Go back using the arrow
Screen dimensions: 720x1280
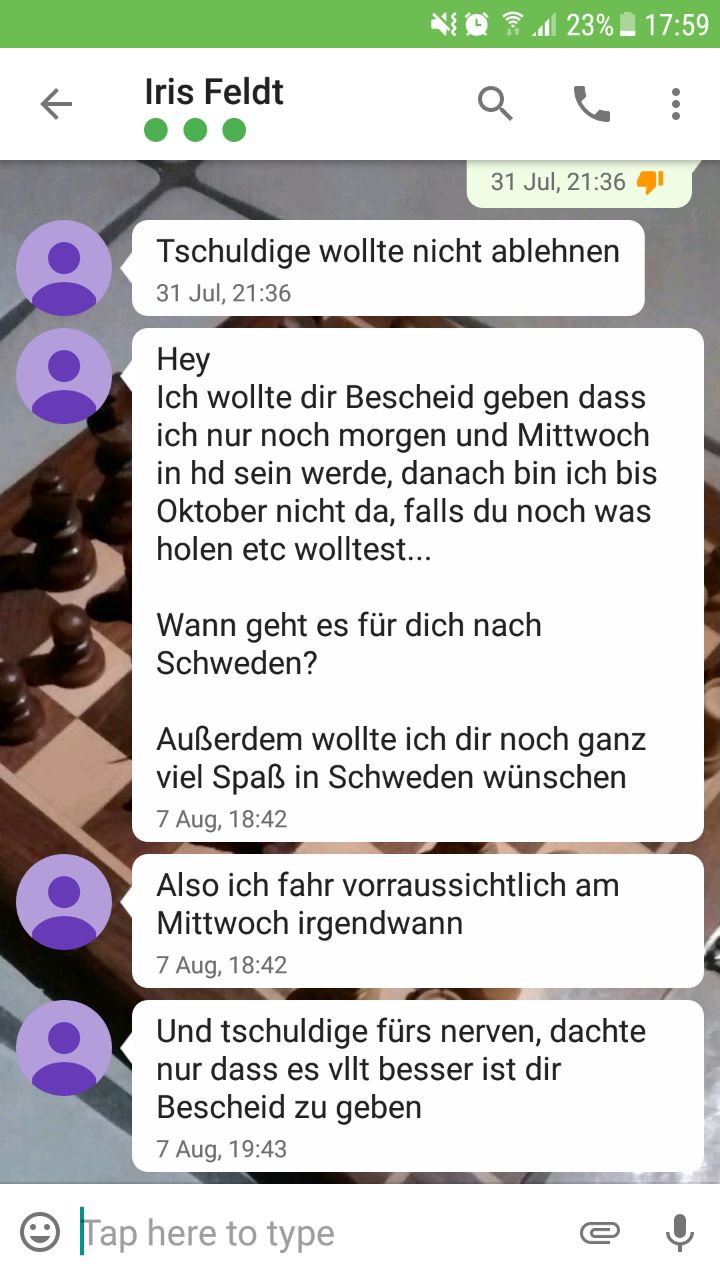click(56, 104)
